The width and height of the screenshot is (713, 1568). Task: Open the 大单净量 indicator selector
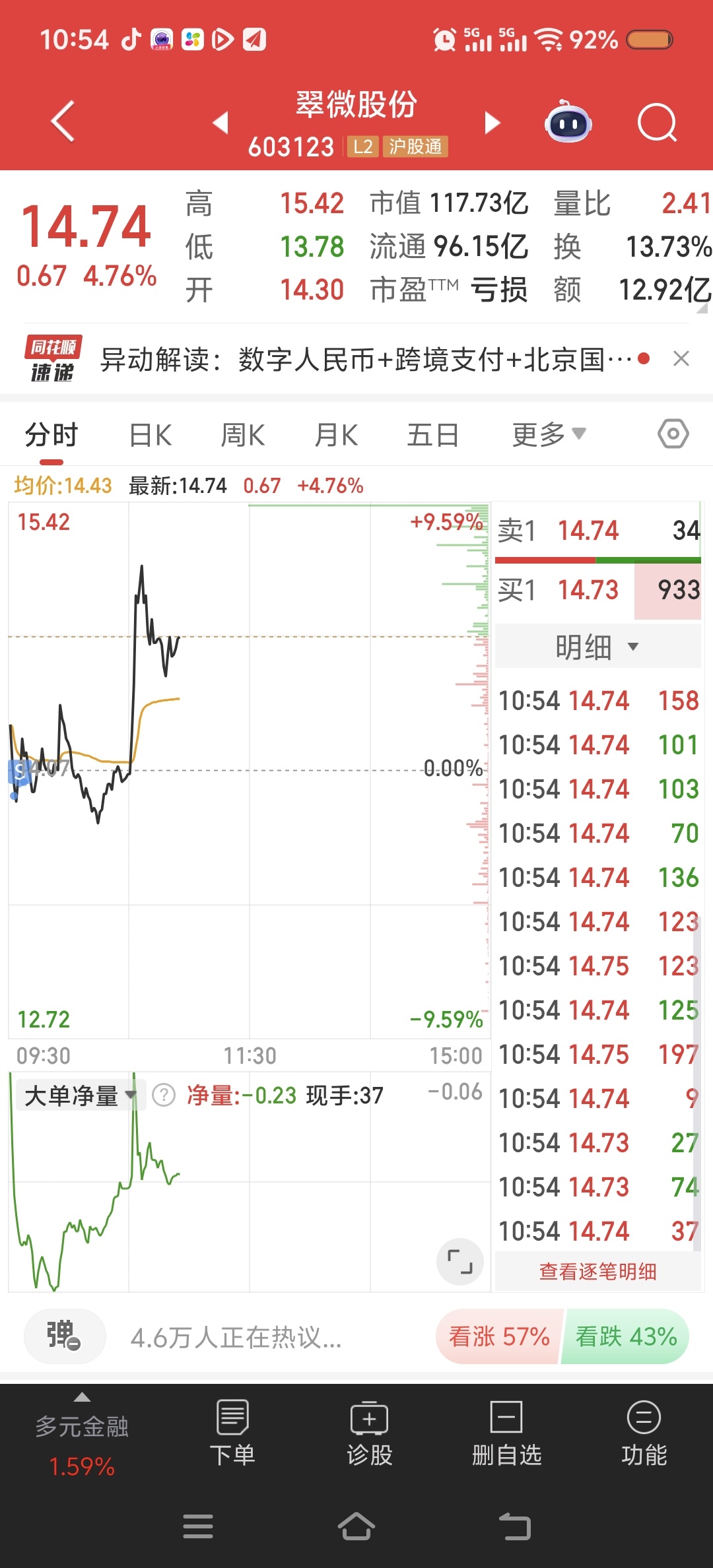[79, 1096]
